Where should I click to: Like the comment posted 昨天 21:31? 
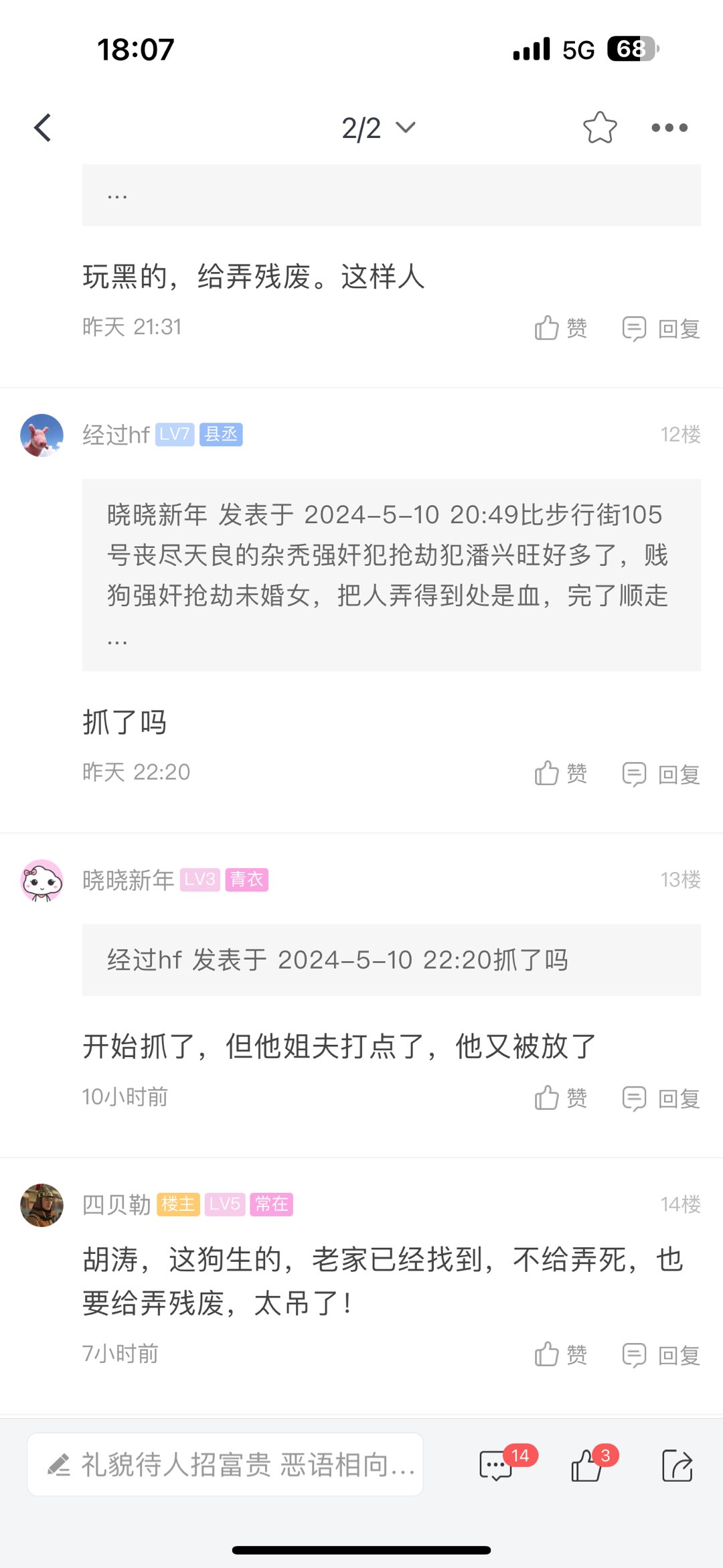tap(560, 328)
